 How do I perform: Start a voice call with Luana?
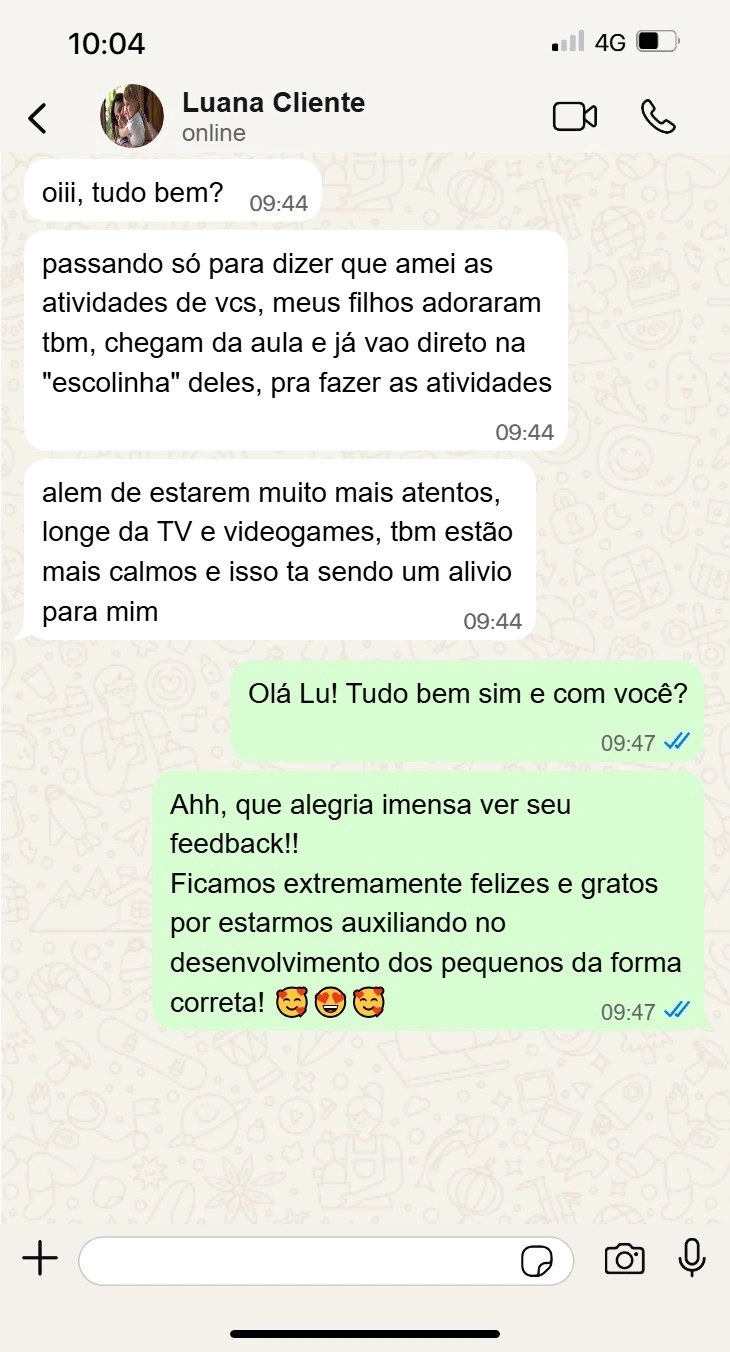click(x=658, y=117)
